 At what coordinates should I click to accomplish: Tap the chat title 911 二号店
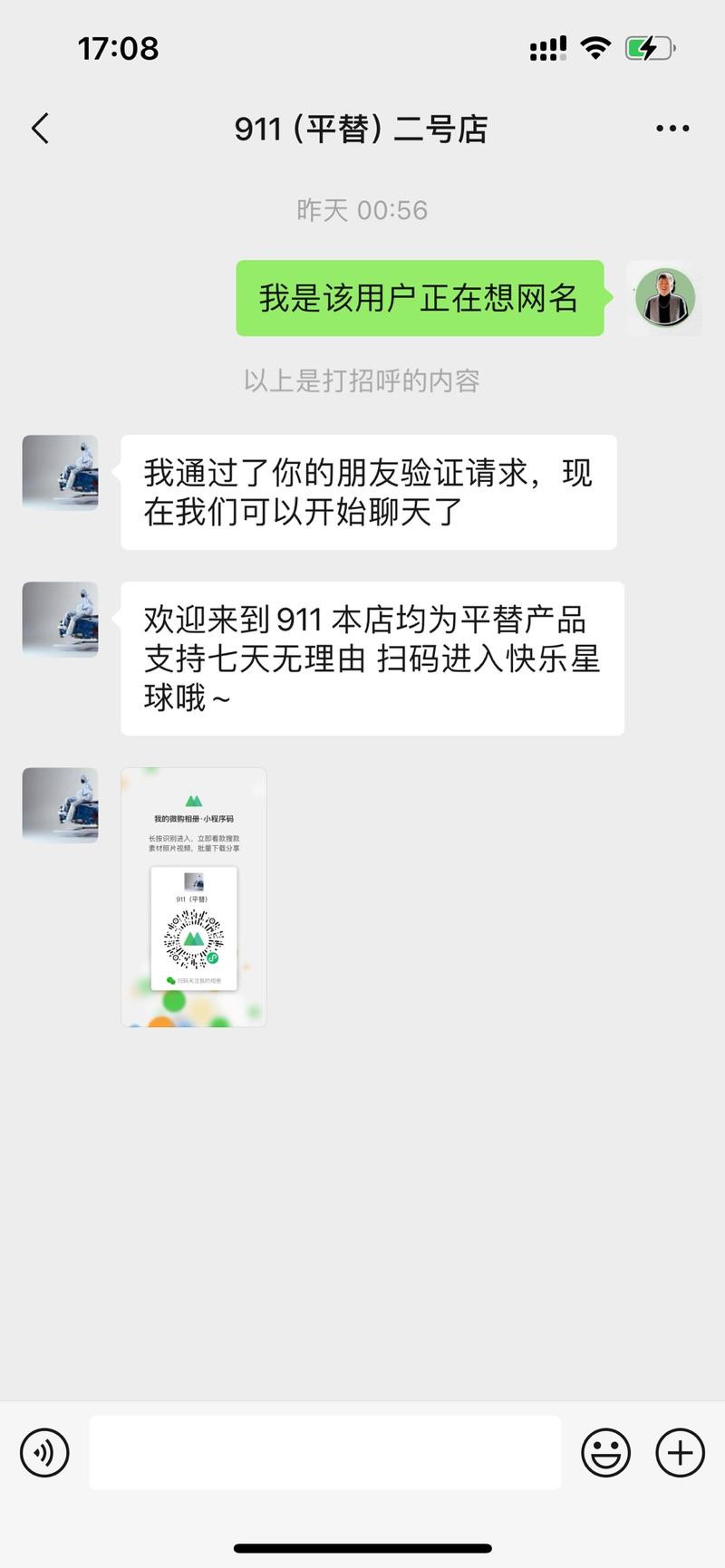[x=362, y=129]
